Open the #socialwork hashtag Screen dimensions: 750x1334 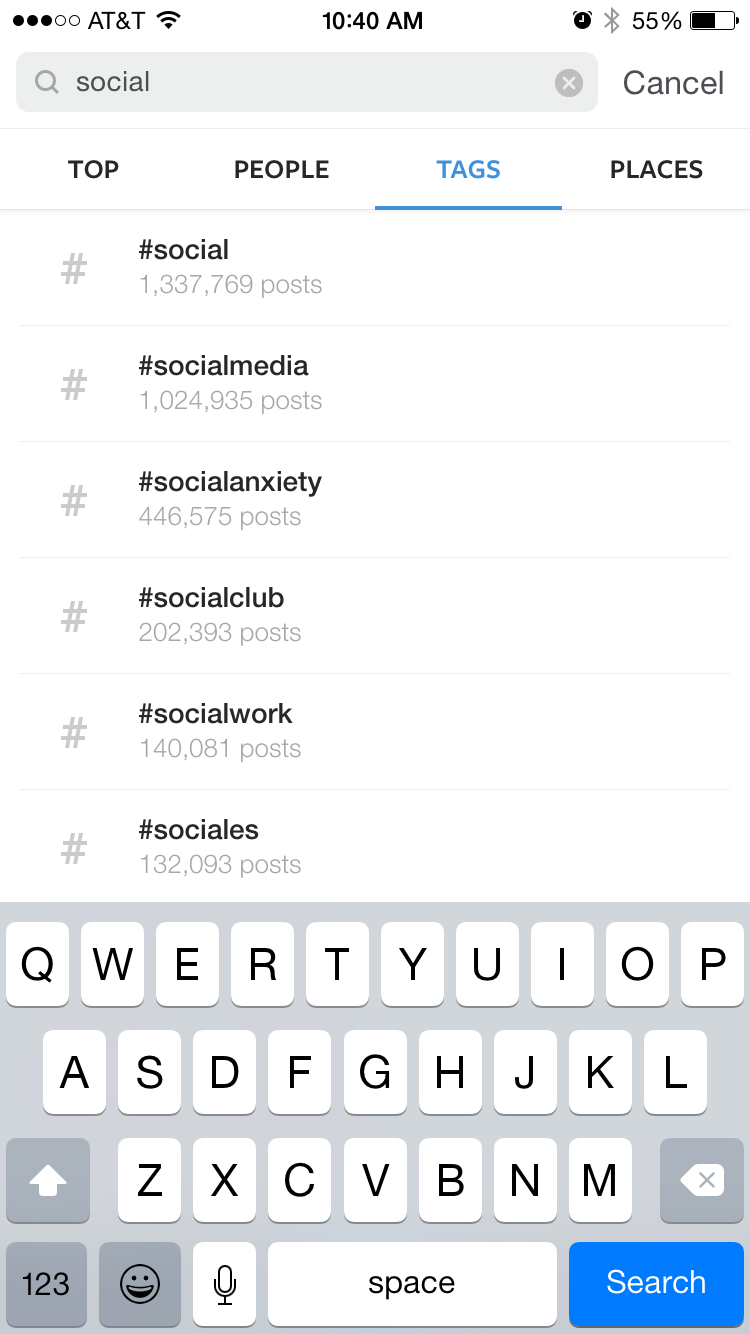(x=375, y=732)
